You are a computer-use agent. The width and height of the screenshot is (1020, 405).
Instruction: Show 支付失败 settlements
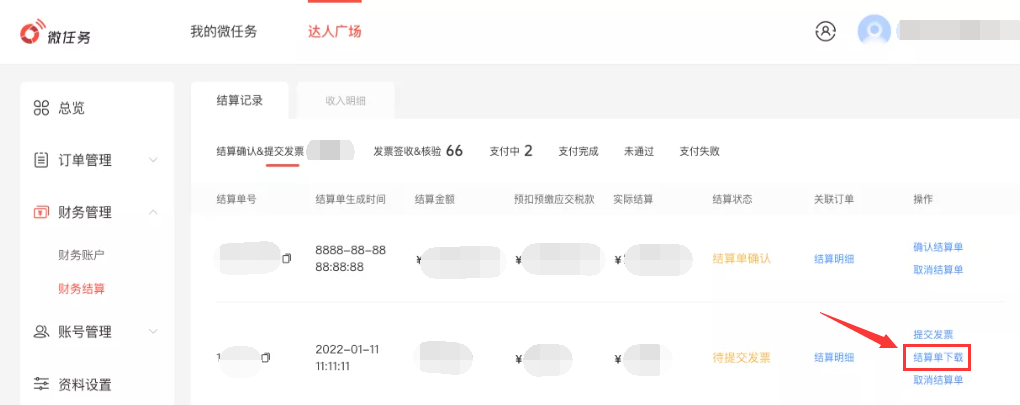699,151
